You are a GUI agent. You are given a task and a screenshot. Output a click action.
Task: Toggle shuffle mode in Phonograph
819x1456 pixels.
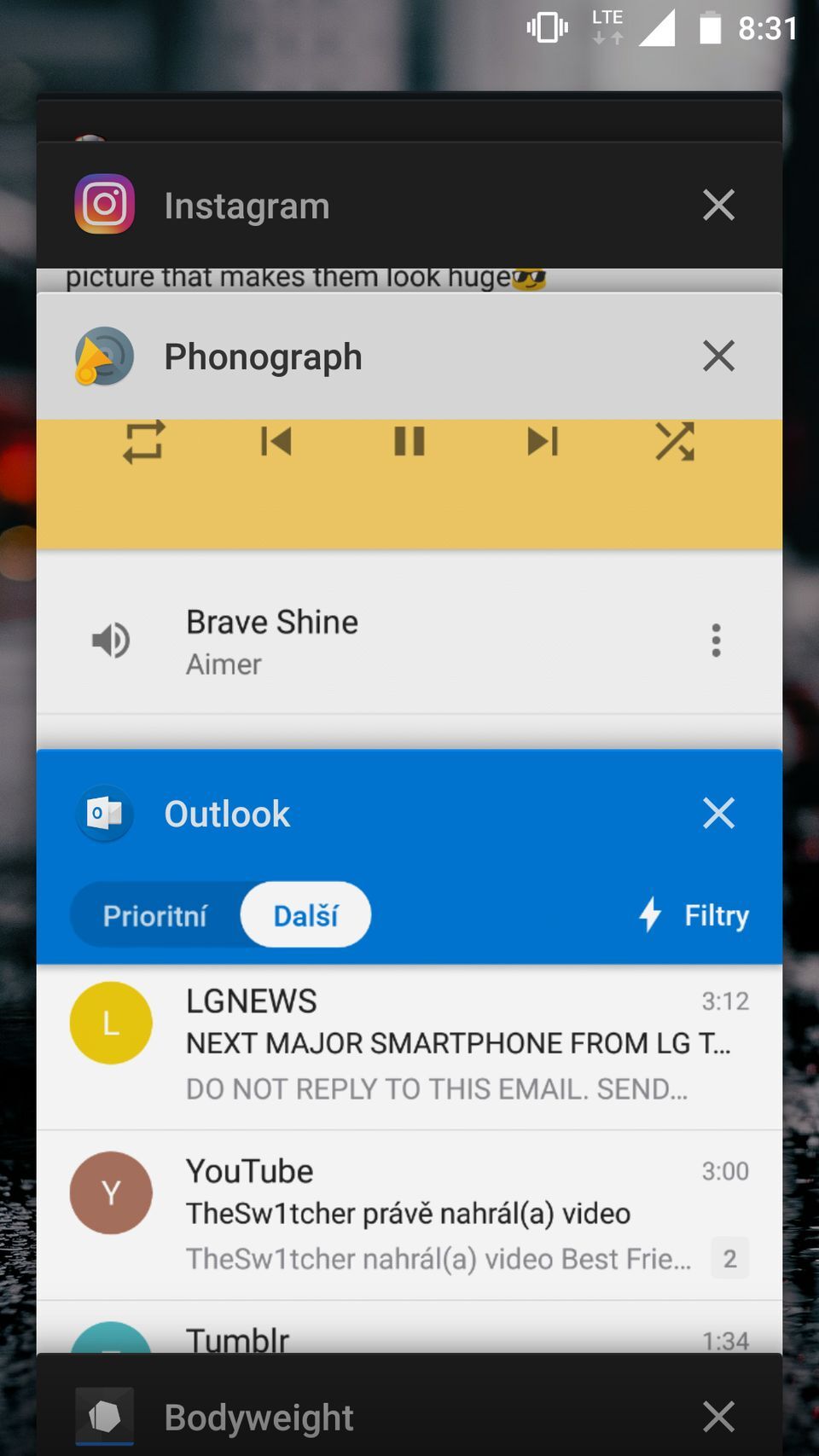tap(675, 443)
